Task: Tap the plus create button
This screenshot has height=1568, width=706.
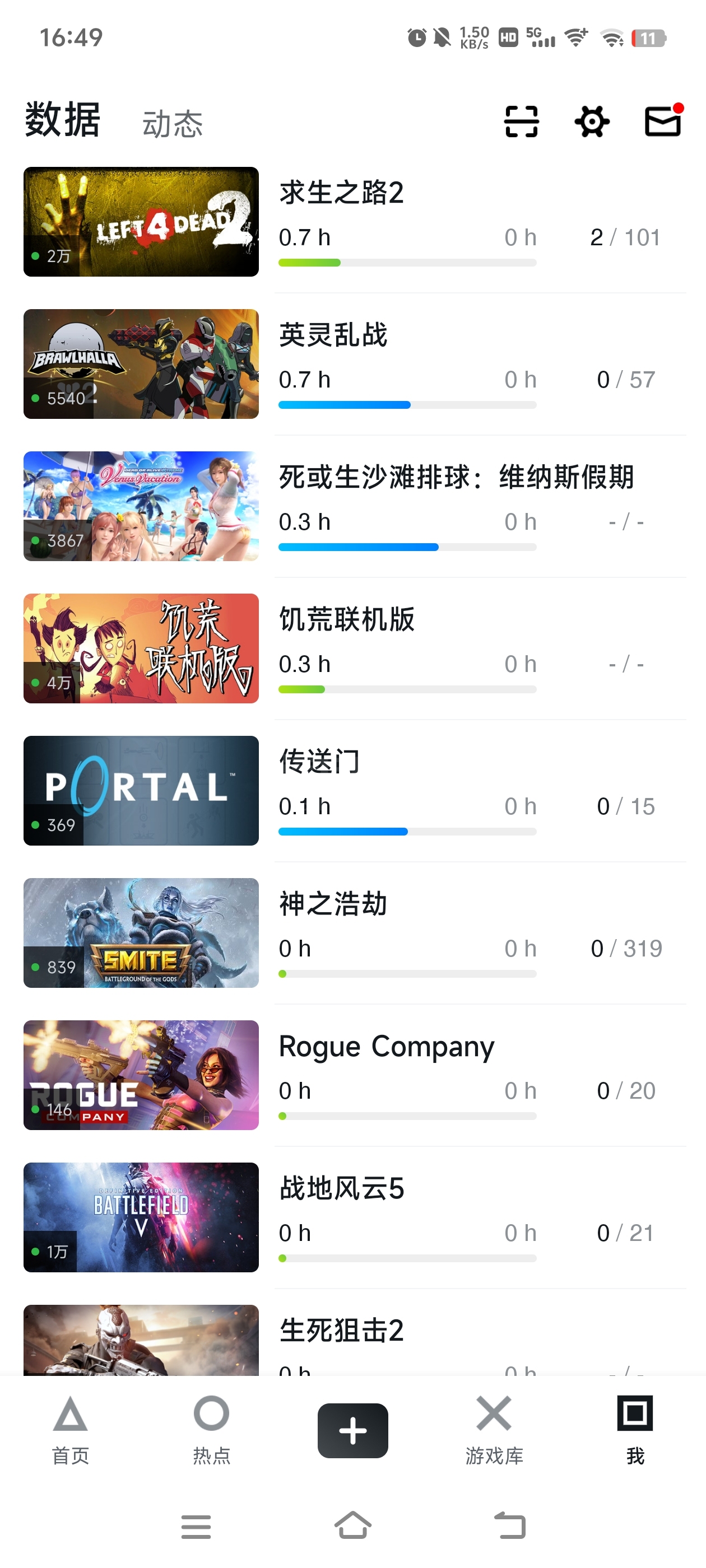Action: coord(352,1430)
